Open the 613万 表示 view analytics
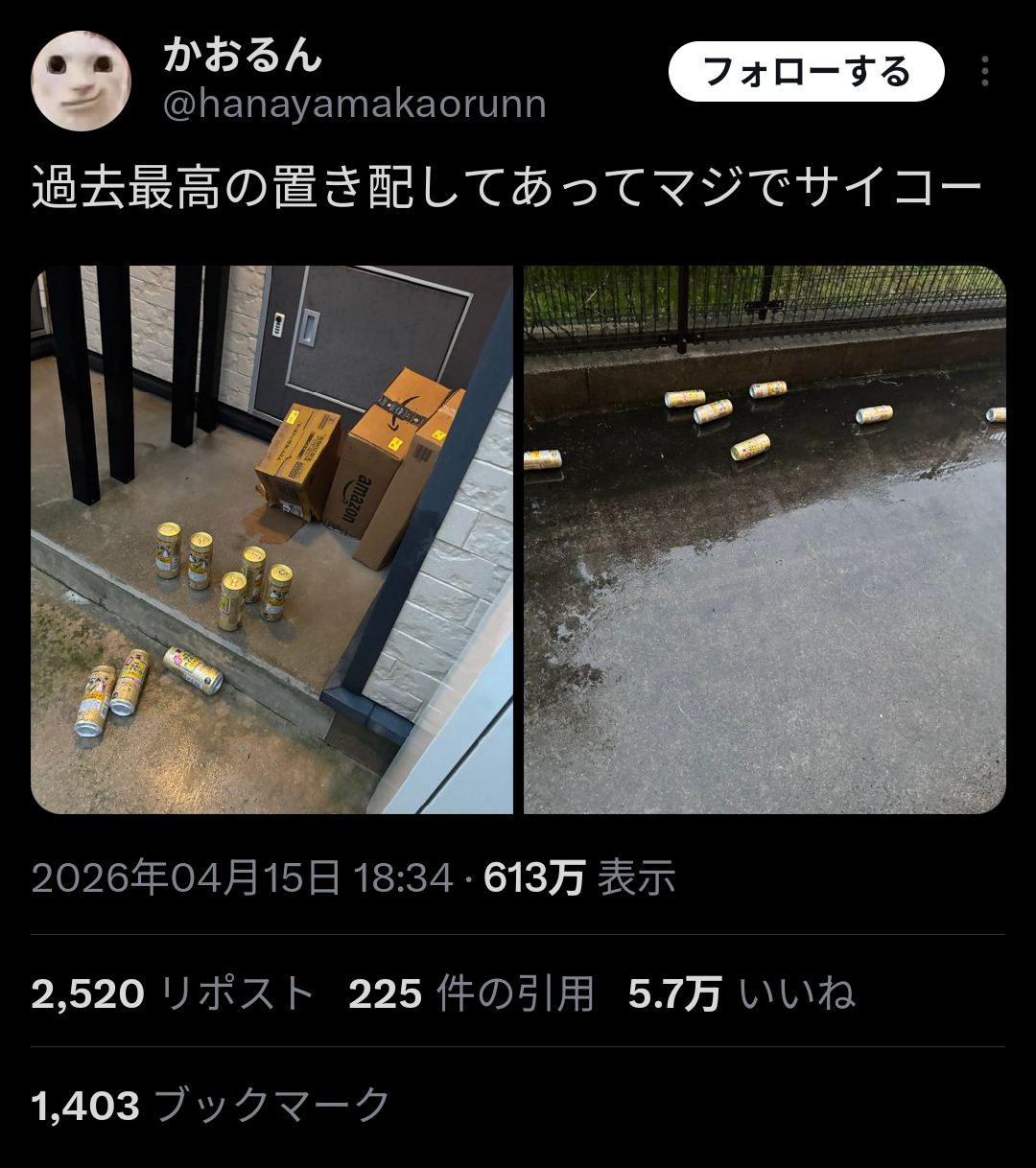The width and height of the screenshot is (1036, 1168). pyautogui.click(x=579, y=877)
